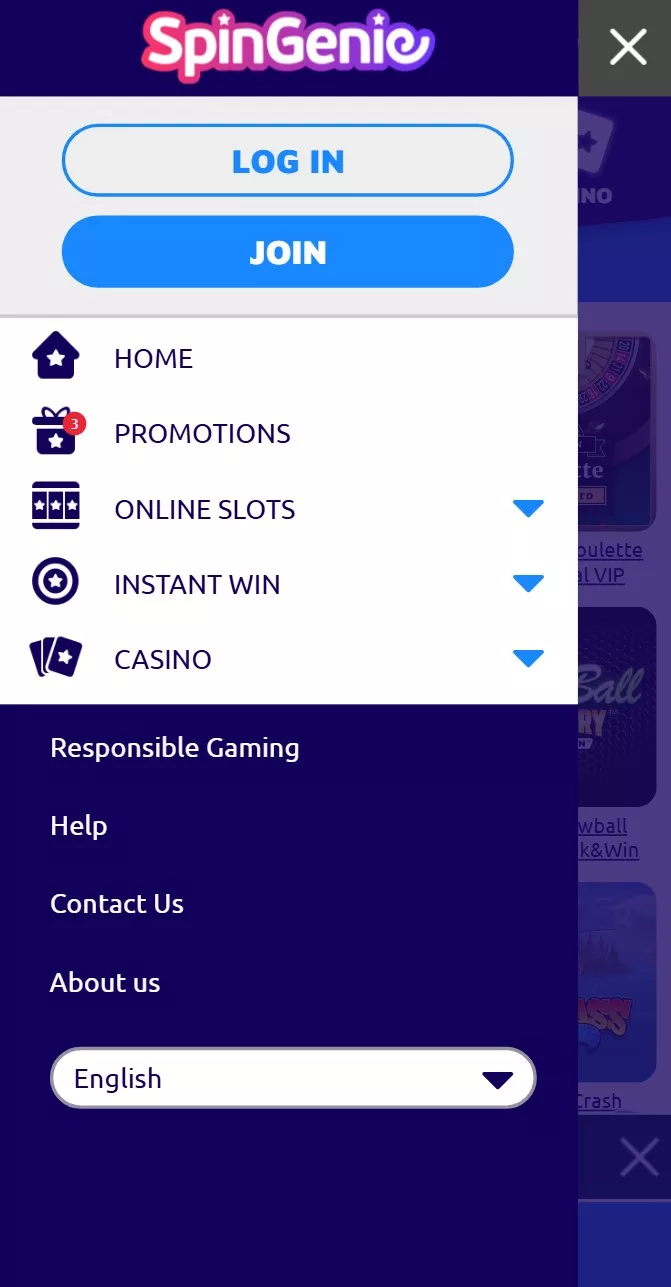Open the English language dropdown

293,1078
